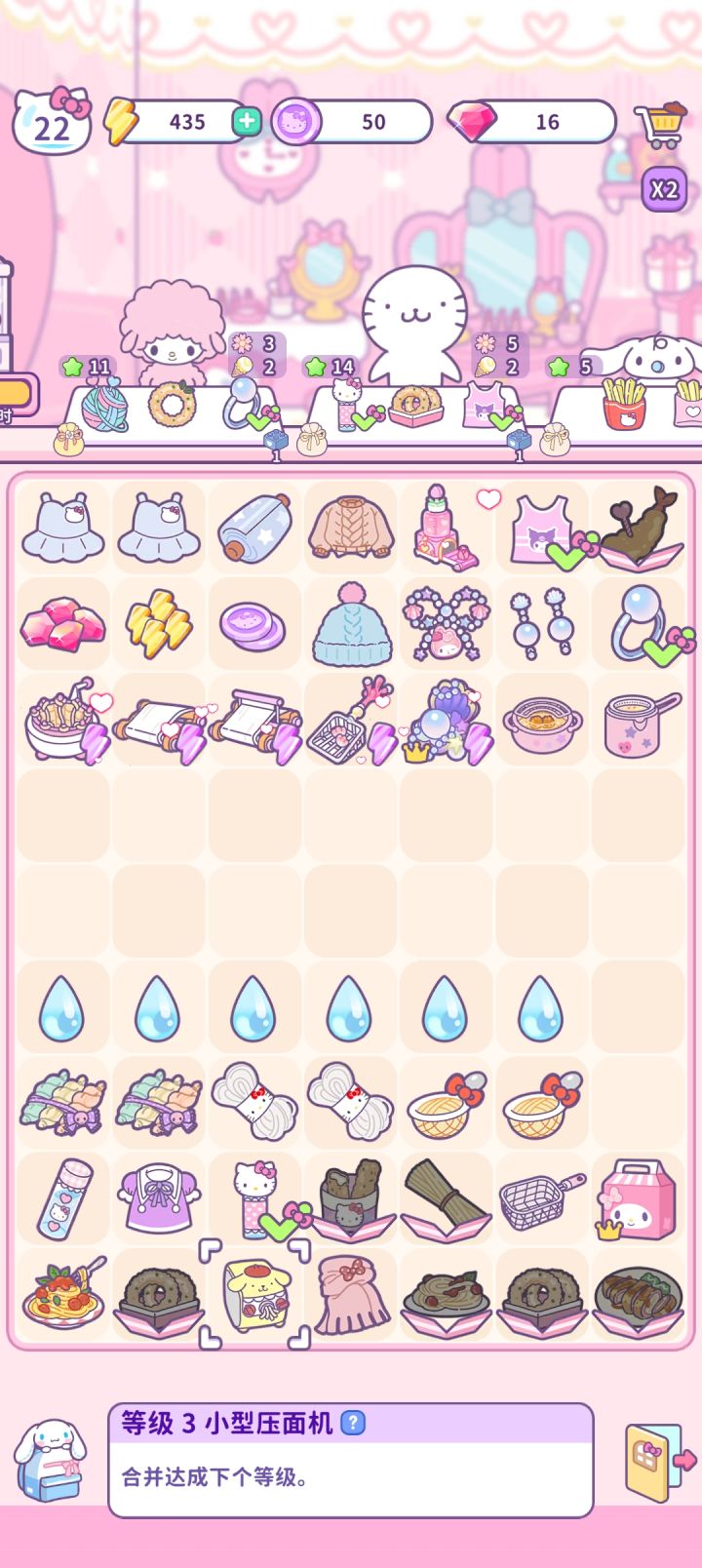
Task: Tap the pink My Melody milk carton
Action: pyautogui.click(x=638, y=1198)
